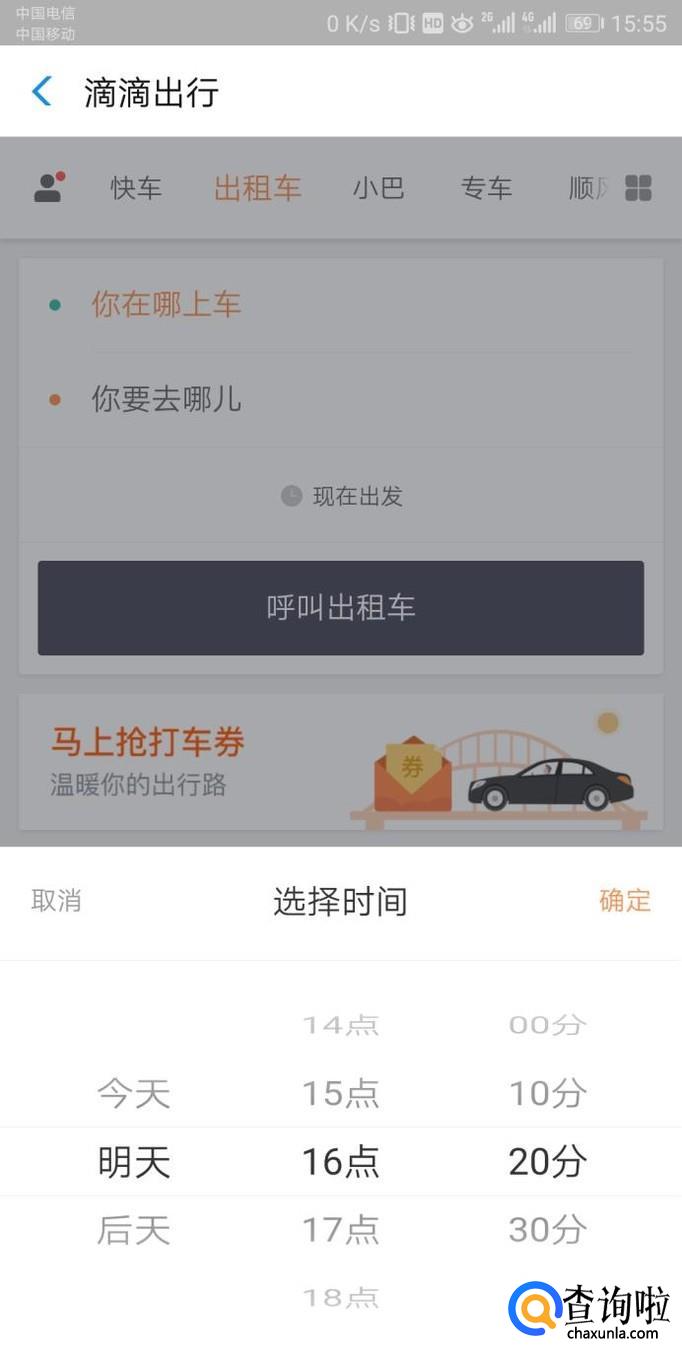The height and width of the screenshot is (1364, 682).
Task: Go back using the top-left arrow
Action: (x=42, y=92)
